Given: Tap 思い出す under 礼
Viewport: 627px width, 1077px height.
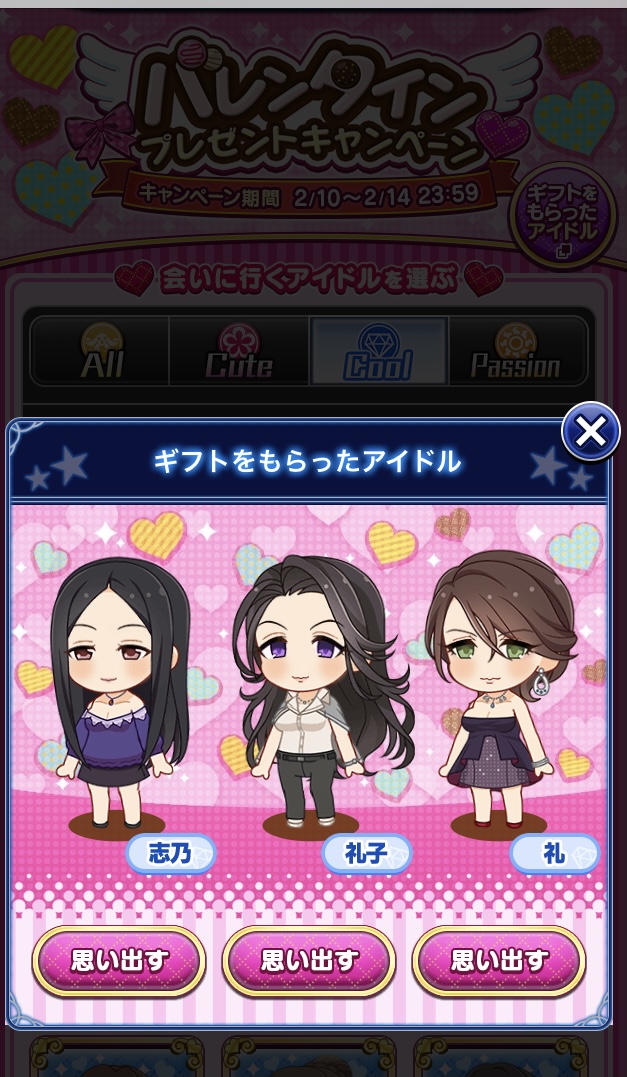Looking at the screenshot, I should (x=498, y=962).
